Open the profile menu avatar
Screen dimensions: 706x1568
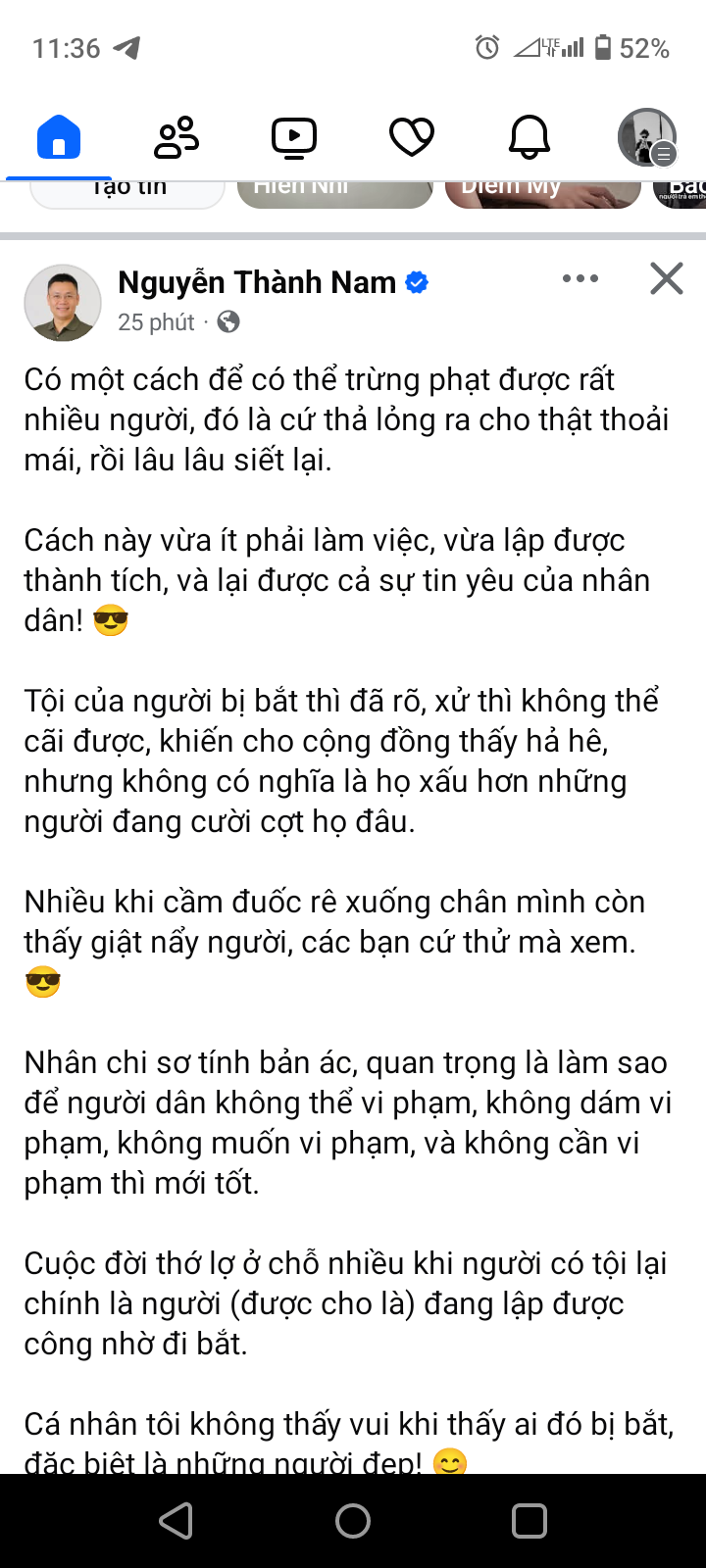pyautogui.click(x=647, y=137)
